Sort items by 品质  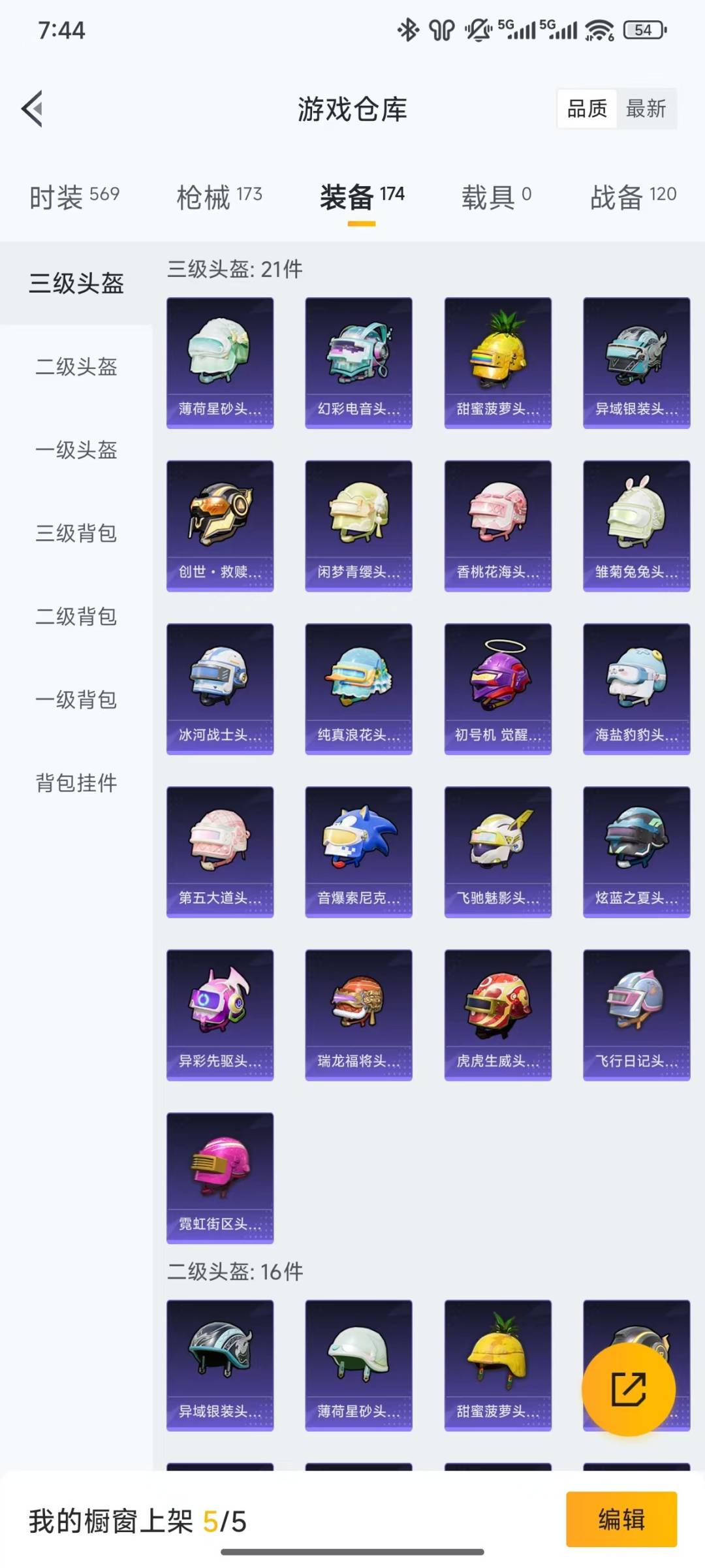click(x=587, y=108)
